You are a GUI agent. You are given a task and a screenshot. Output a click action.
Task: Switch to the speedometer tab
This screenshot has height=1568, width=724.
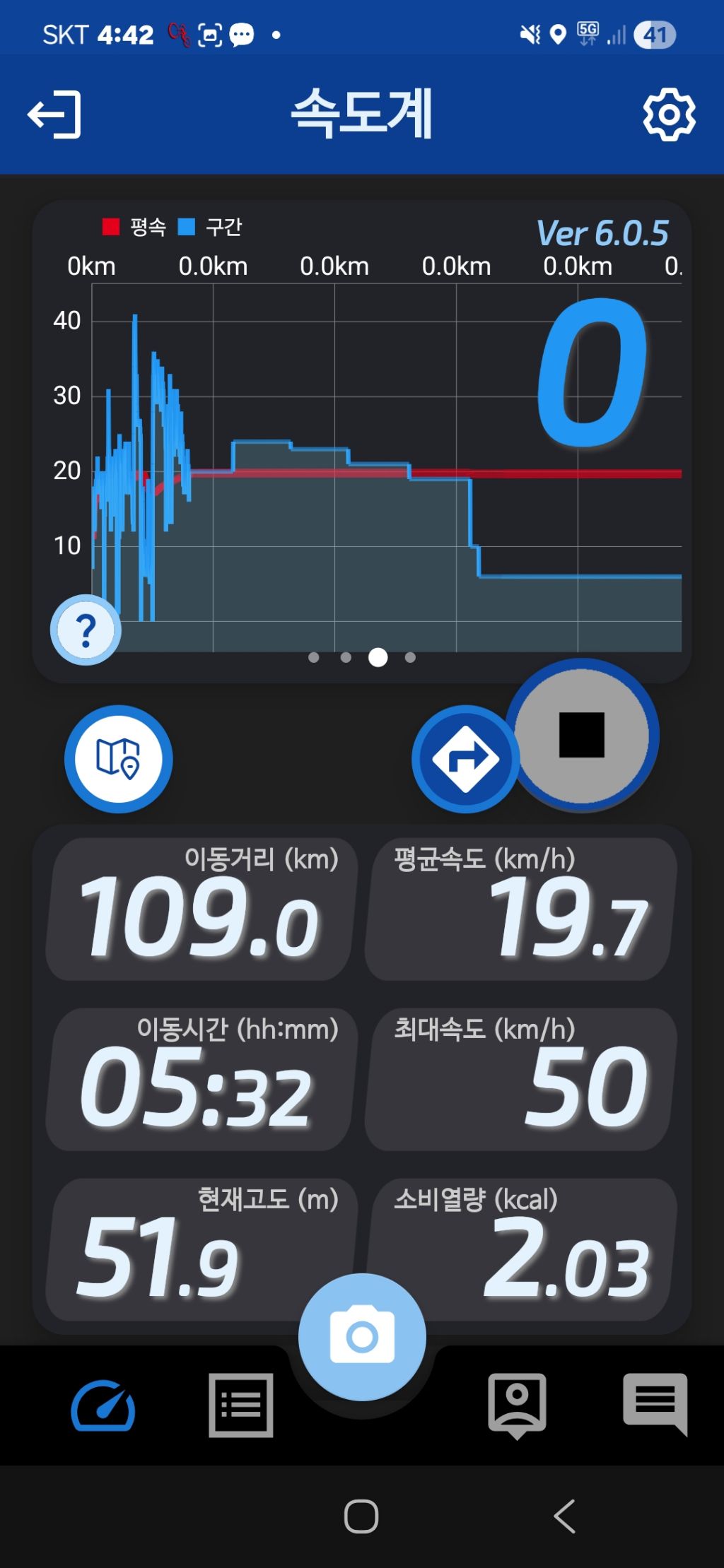coord(103,1405)
